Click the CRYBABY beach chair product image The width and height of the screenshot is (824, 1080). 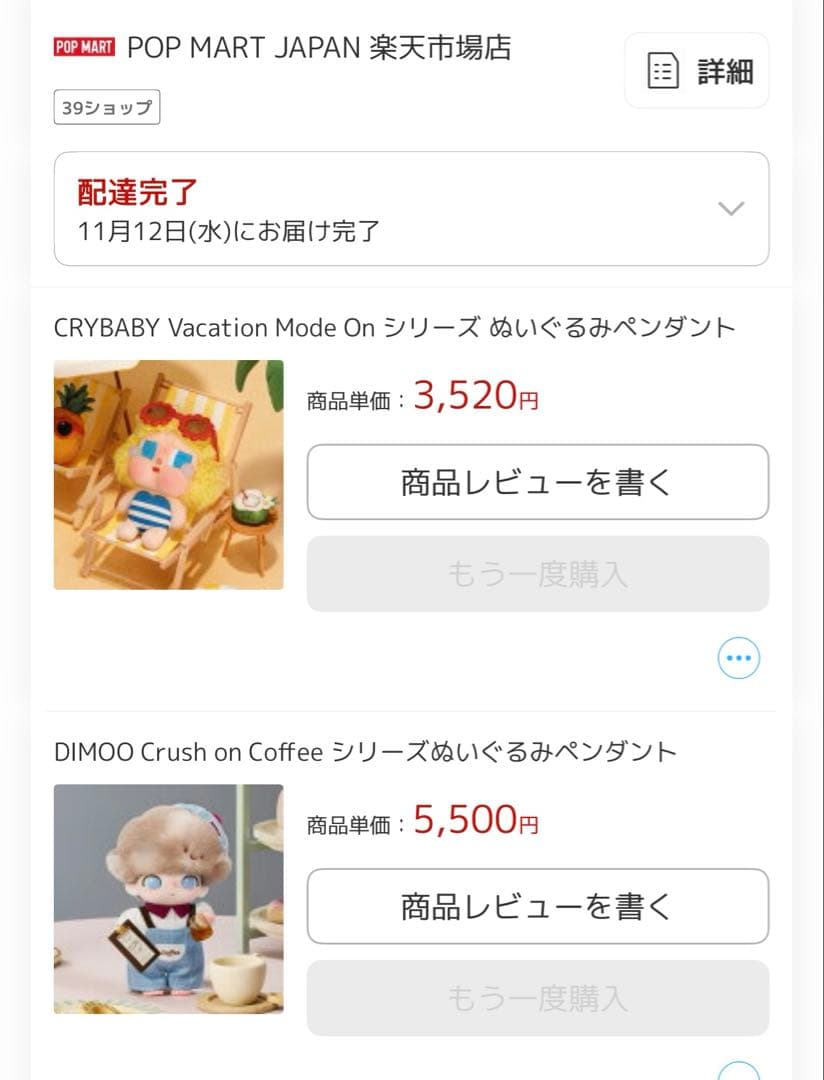coord(168,476)
